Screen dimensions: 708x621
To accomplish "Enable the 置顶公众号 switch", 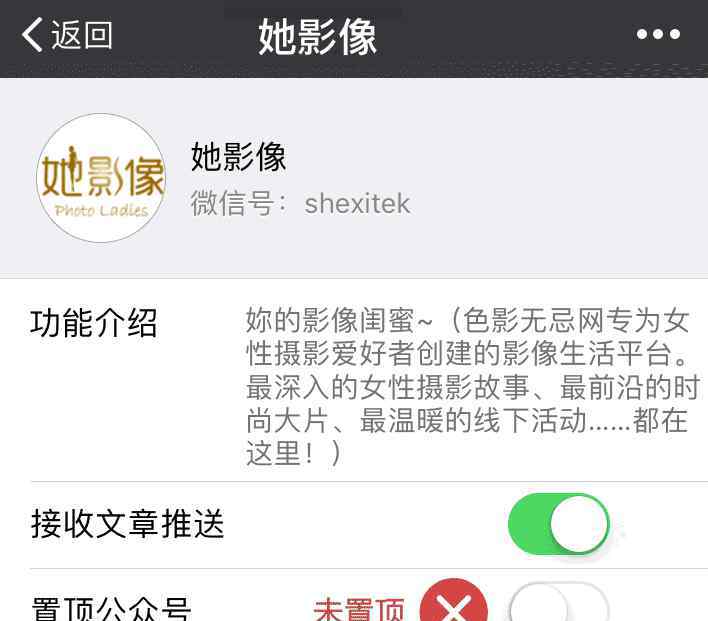I will coord(559,604).
